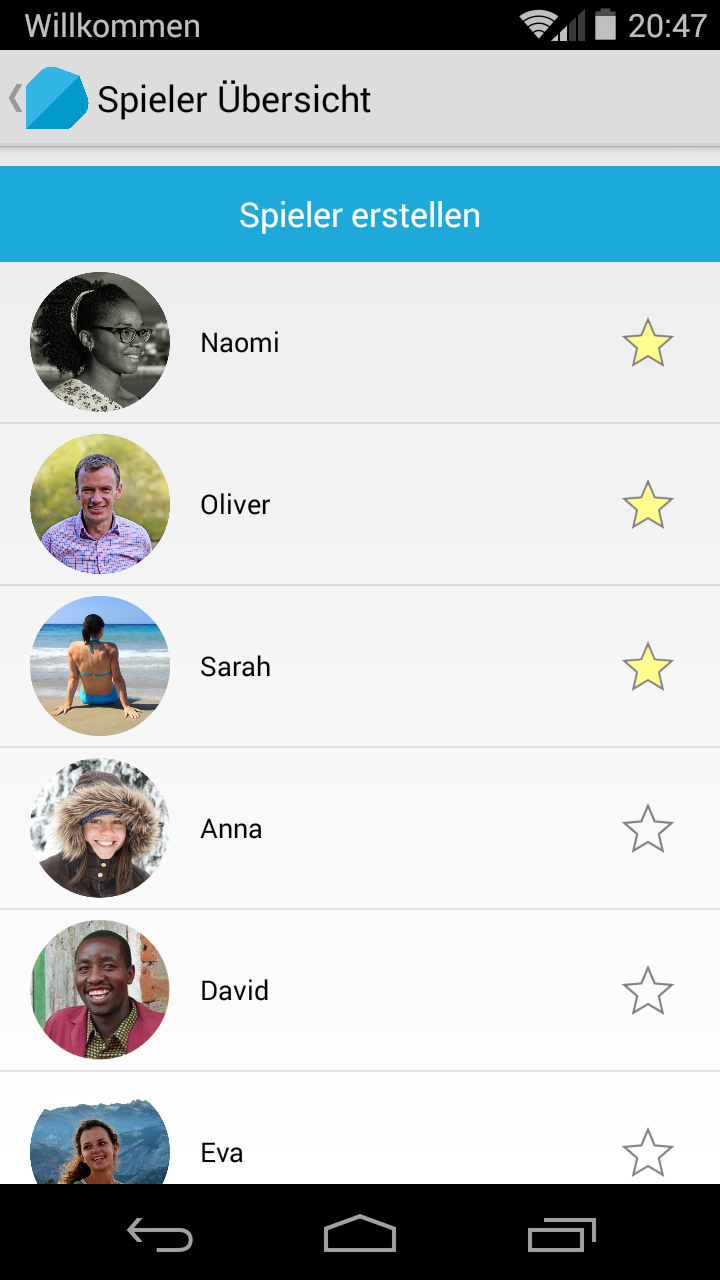Open Anna's player entry
Screen dimensions: 720x1280
tap(231, 829)
